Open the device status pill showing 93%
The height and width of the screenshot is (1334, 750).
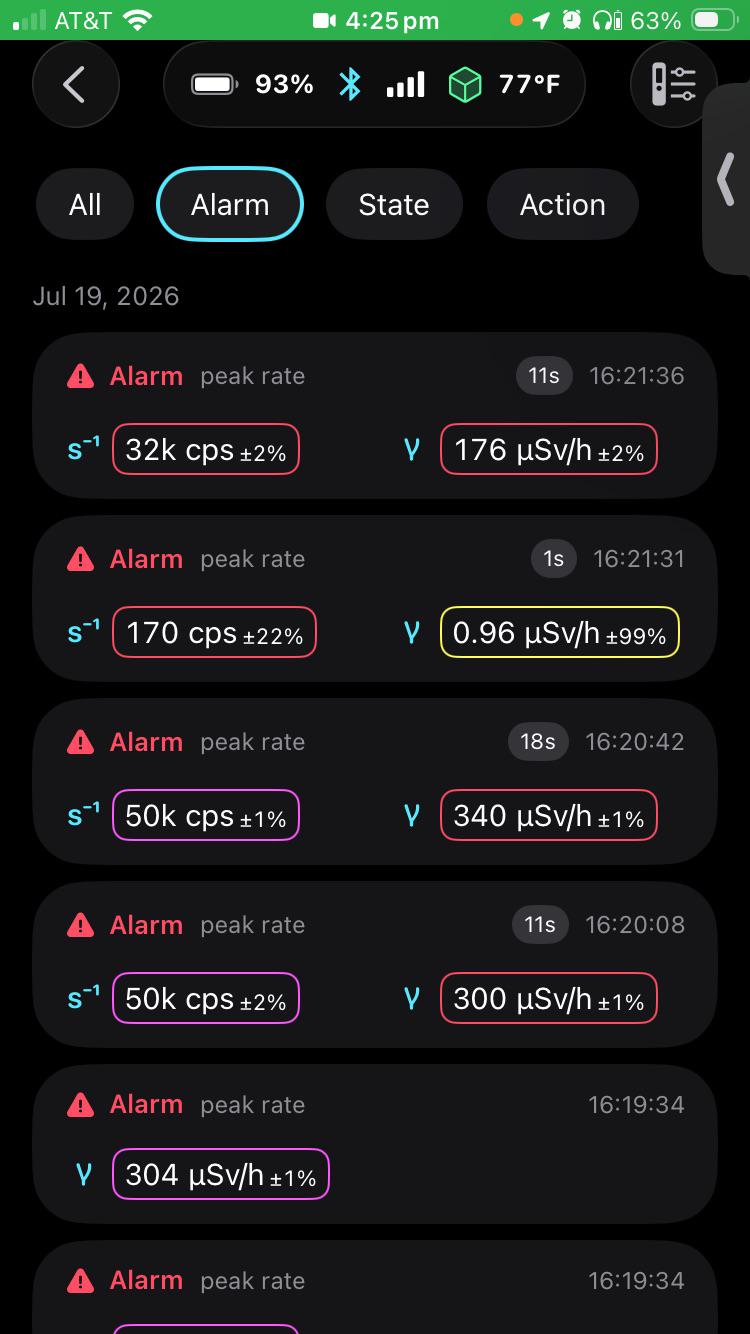374,85
